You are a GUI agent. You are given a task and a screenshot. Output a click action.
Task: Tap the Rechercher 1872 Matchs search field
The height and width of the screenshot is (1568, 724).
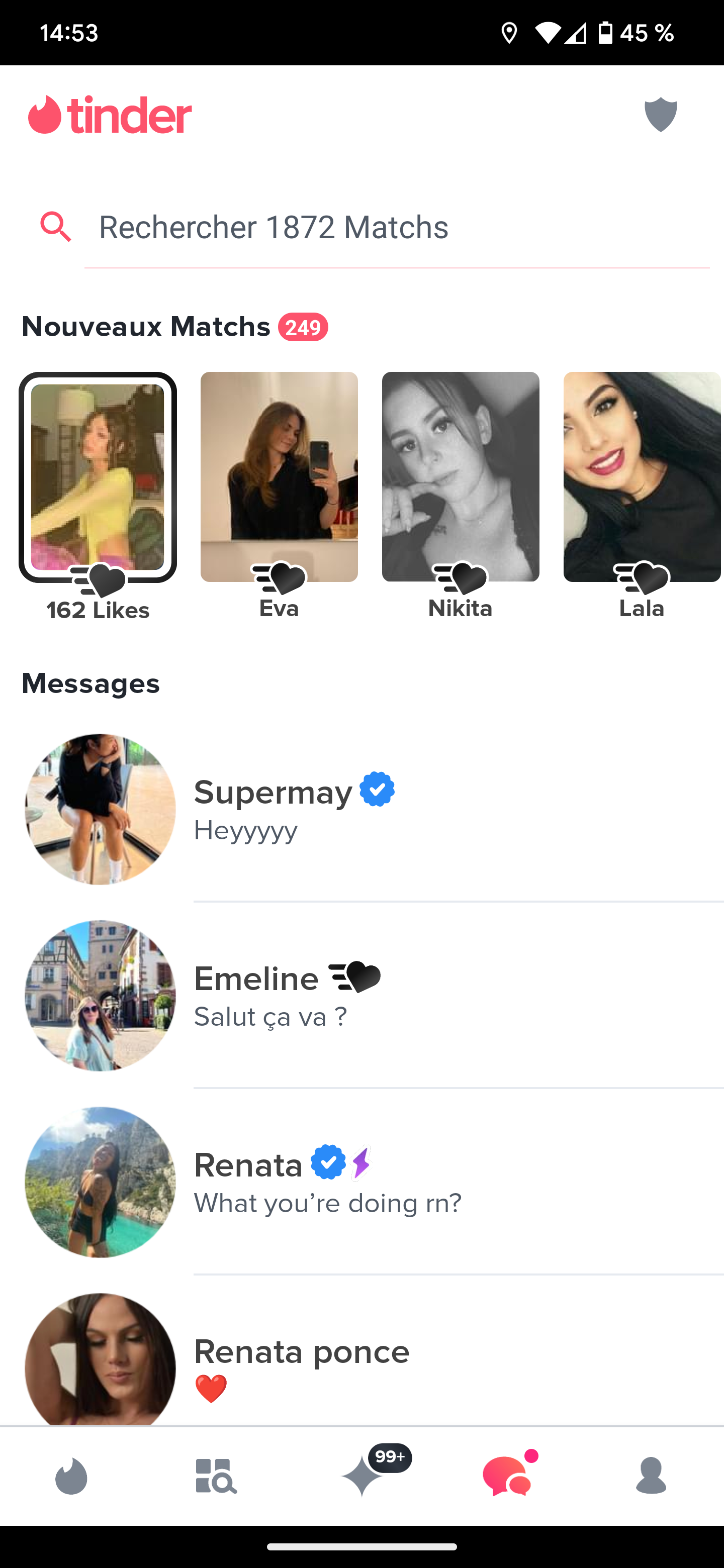coord(396,227)
